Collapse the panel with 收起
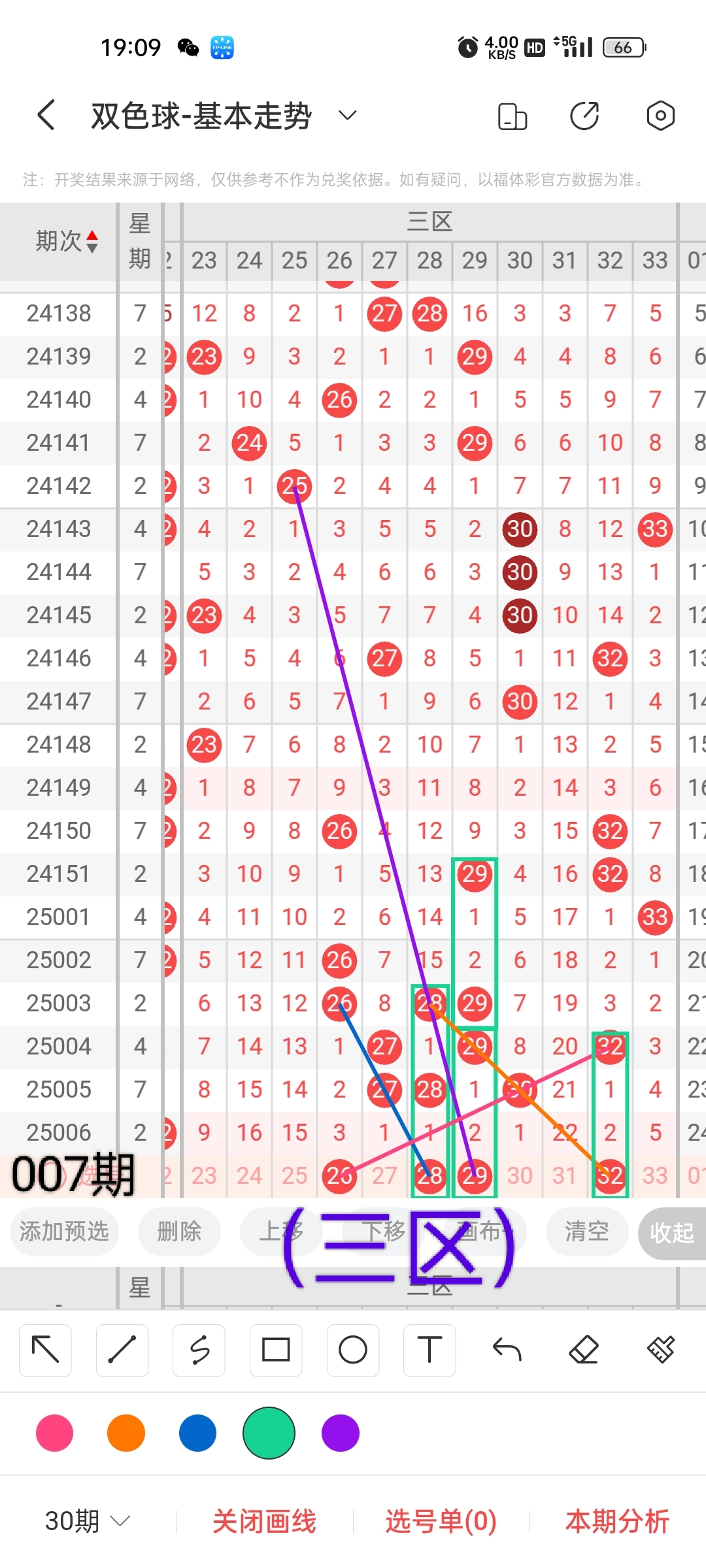706x1568 pixels. tap(671, 1233)
